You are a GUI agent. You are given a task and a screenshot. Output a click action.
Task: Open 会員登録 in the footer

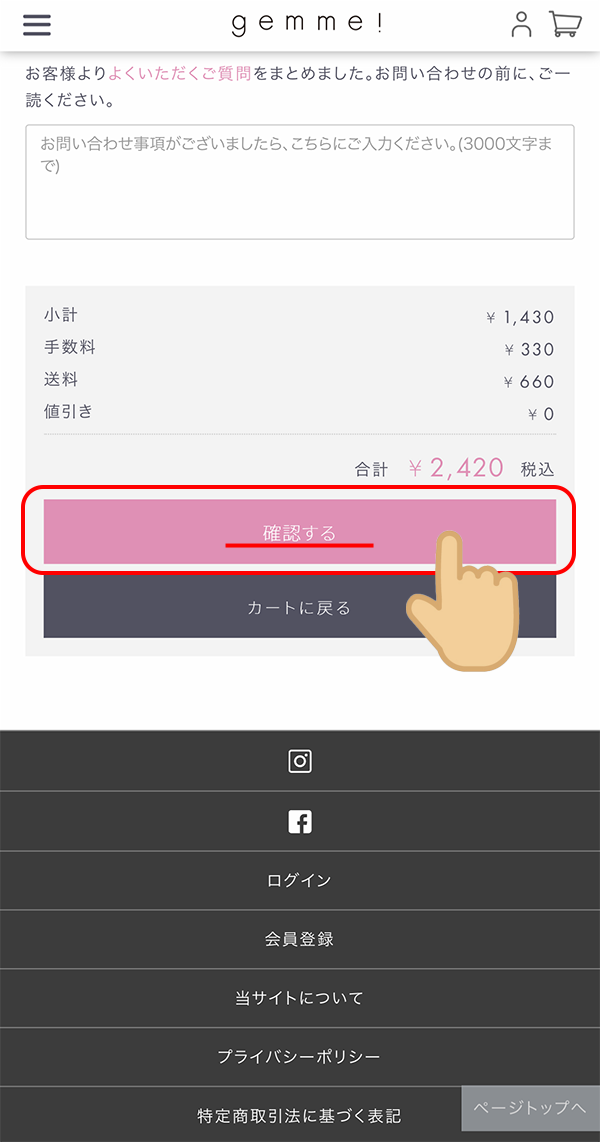point(300,940)
